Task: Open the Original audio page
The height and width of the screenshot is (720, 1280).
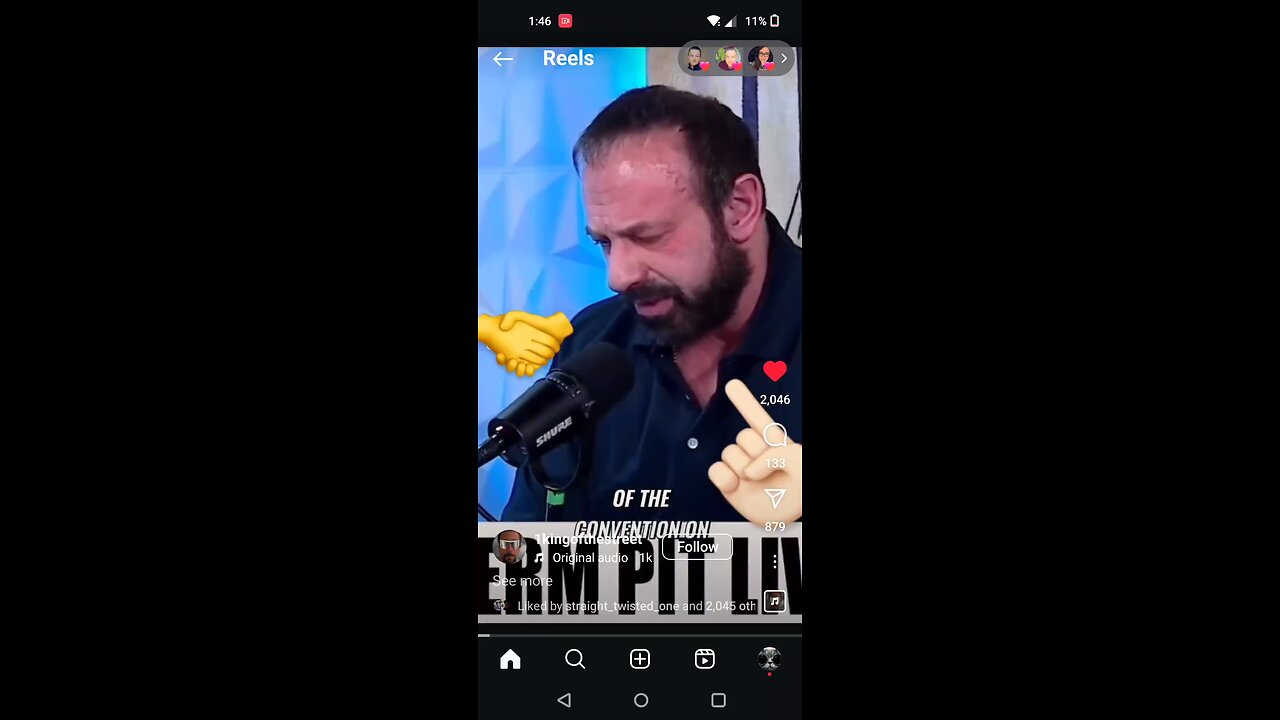Action: [x=590, y=558]
